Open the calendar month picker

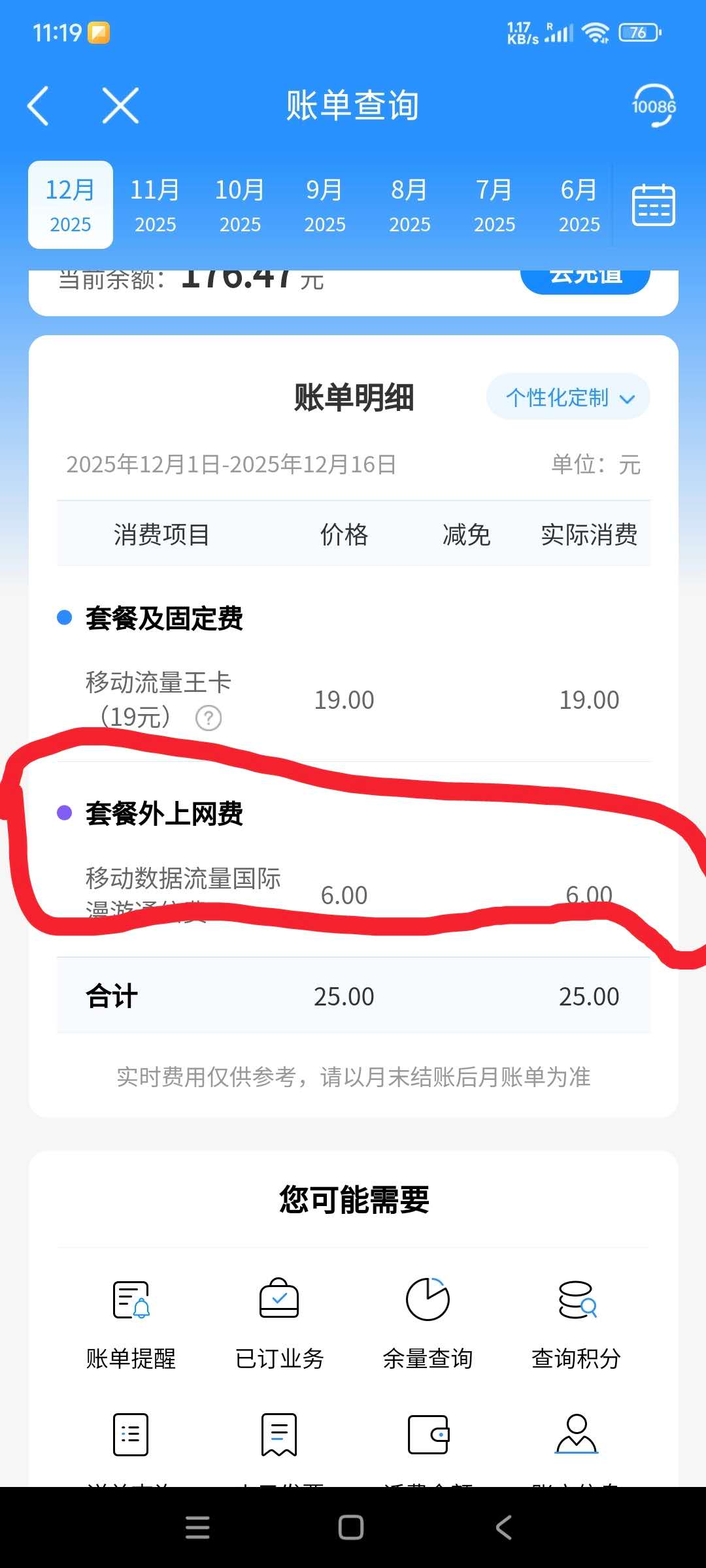click(x=653, y=205)
